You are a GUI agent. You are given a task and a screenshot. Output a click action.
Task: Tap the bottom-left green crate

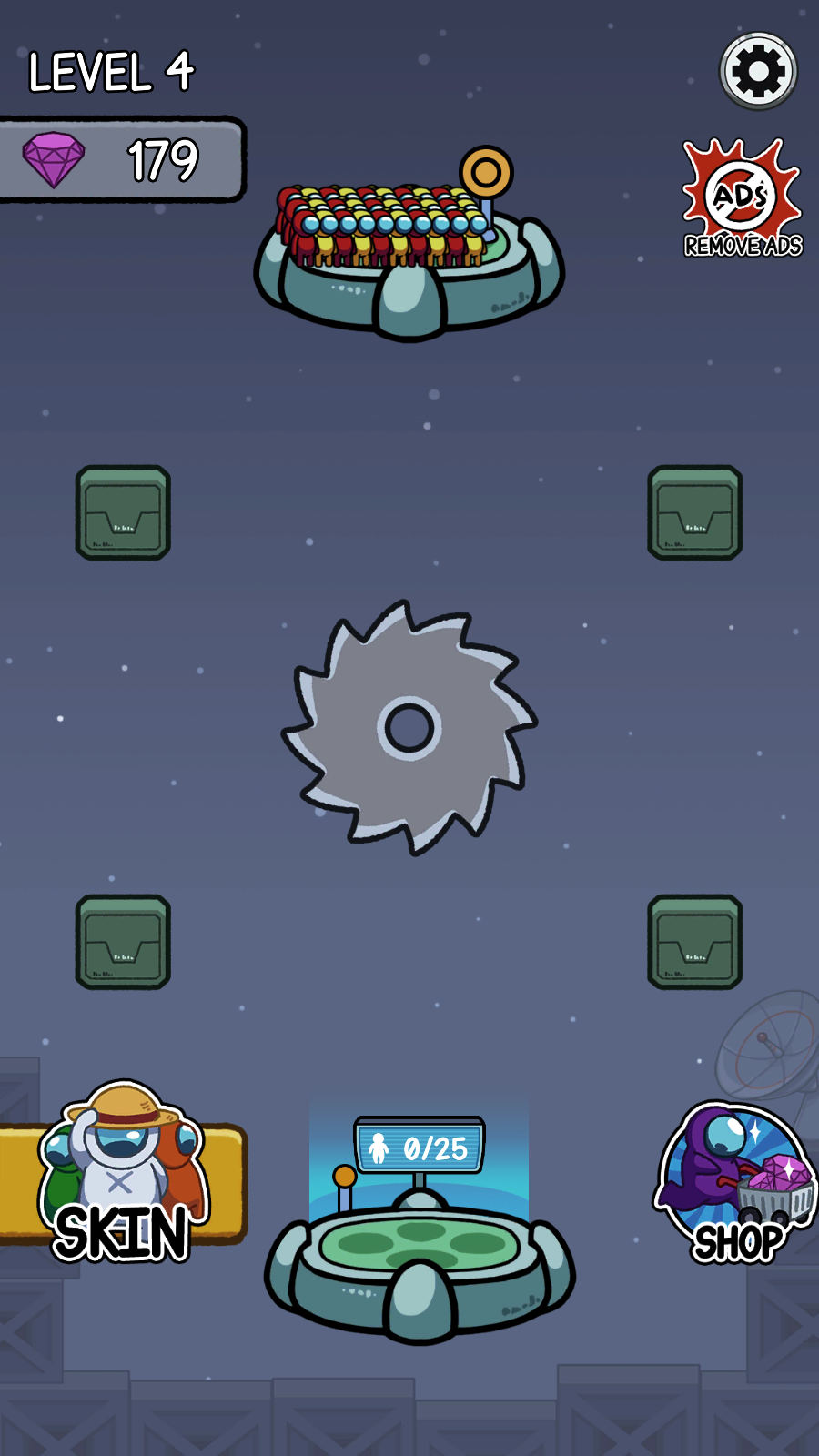coord(121,944)
